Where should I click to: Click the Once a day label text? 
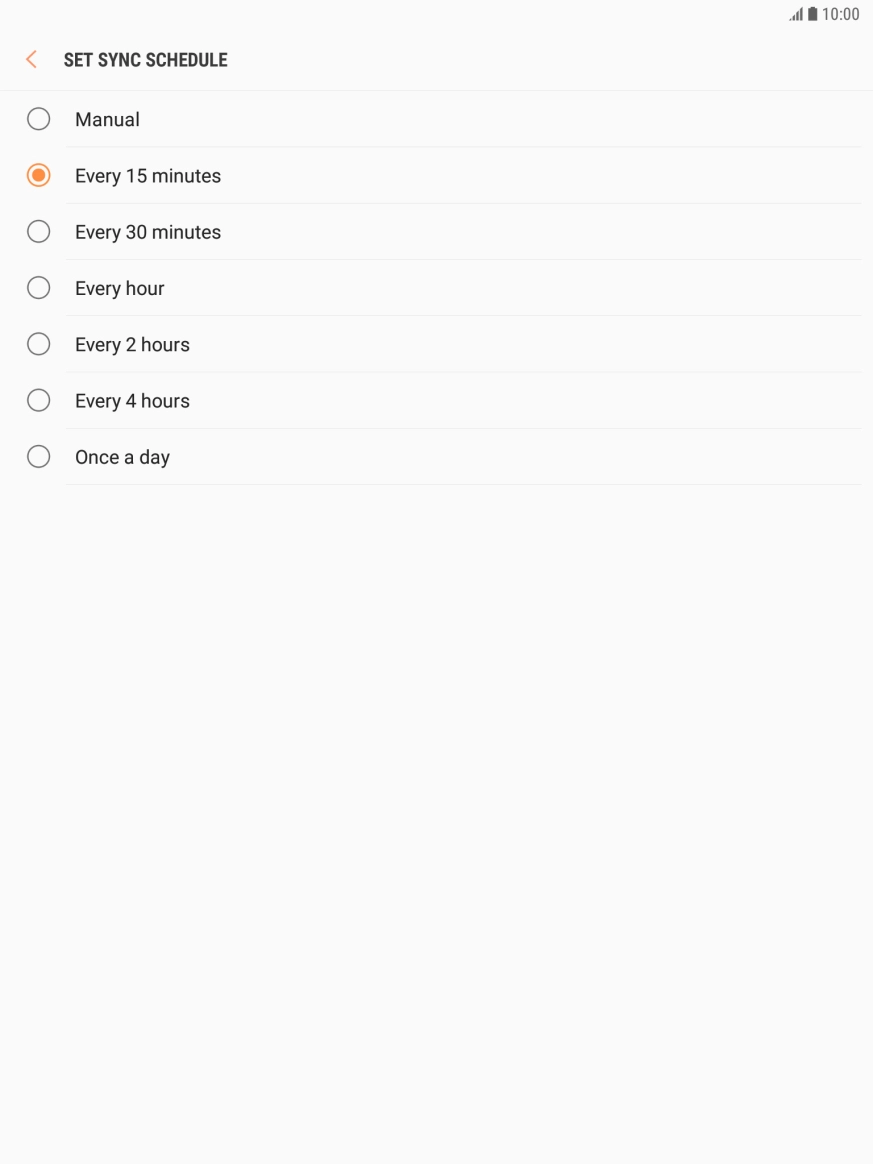pyautogui.click(x=122, y=456)
